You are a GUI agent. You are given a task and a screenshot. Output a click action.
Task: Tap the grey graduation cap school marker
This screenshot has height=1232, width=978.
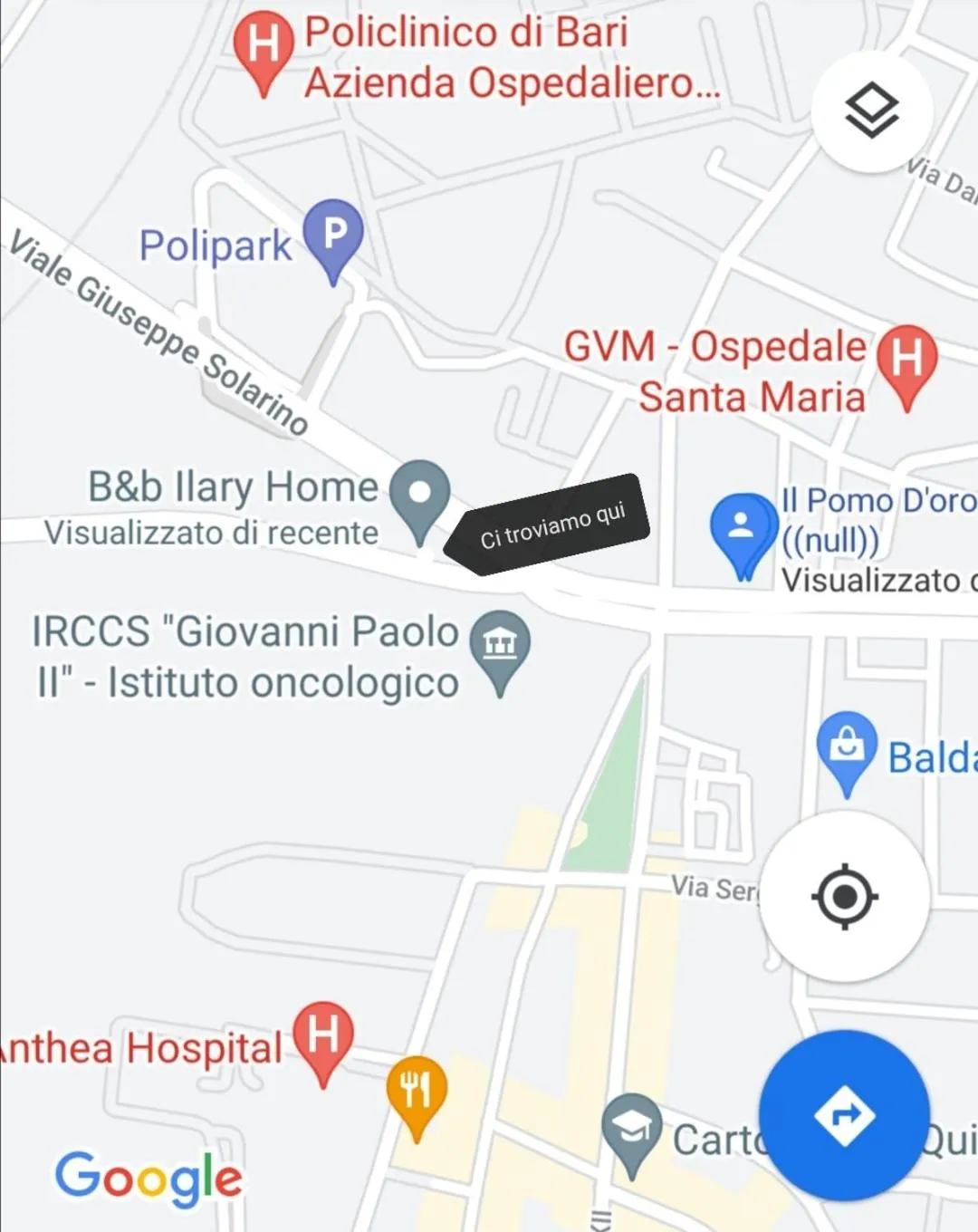(x=632, y=1129)
